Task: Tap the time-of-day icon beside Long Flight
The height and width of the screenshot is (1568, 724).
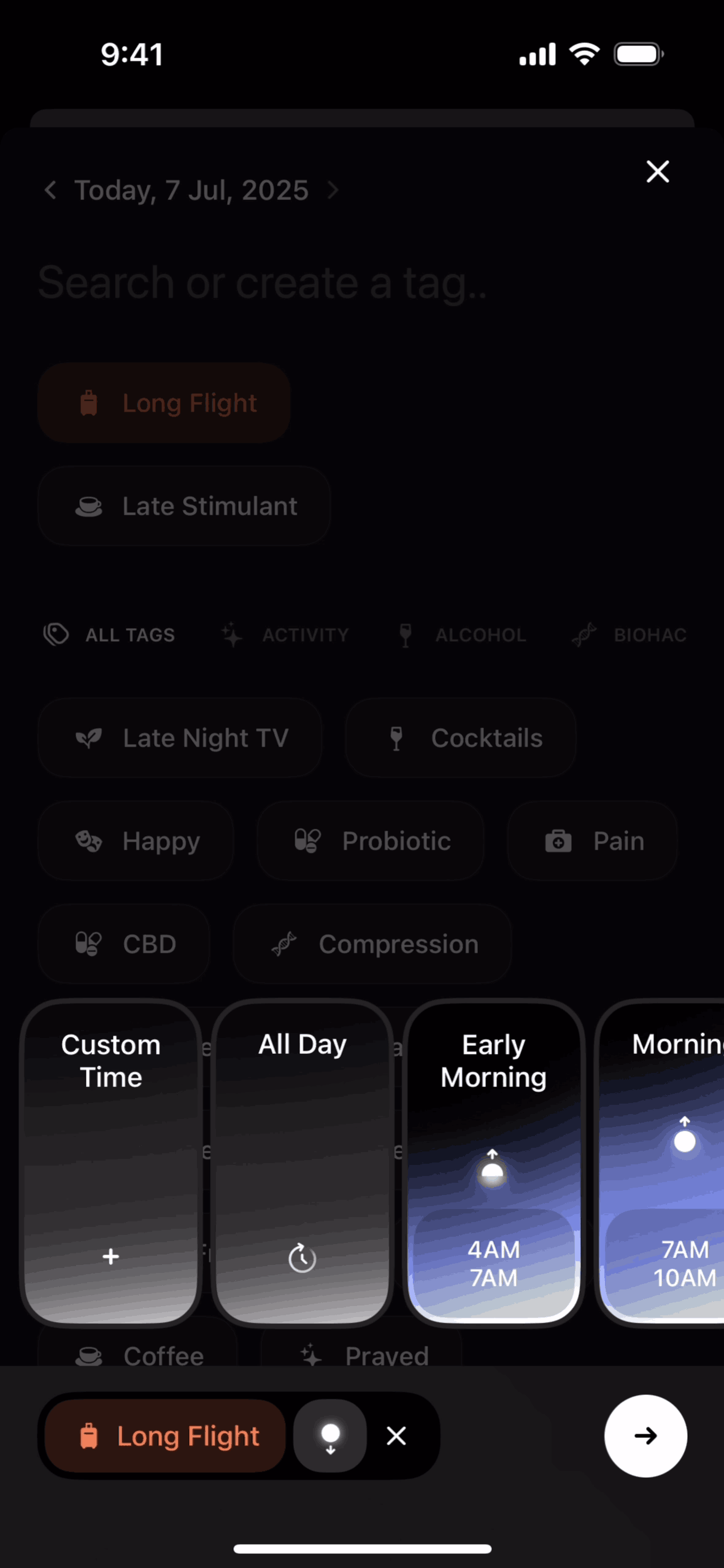Action: (330, 1436)
